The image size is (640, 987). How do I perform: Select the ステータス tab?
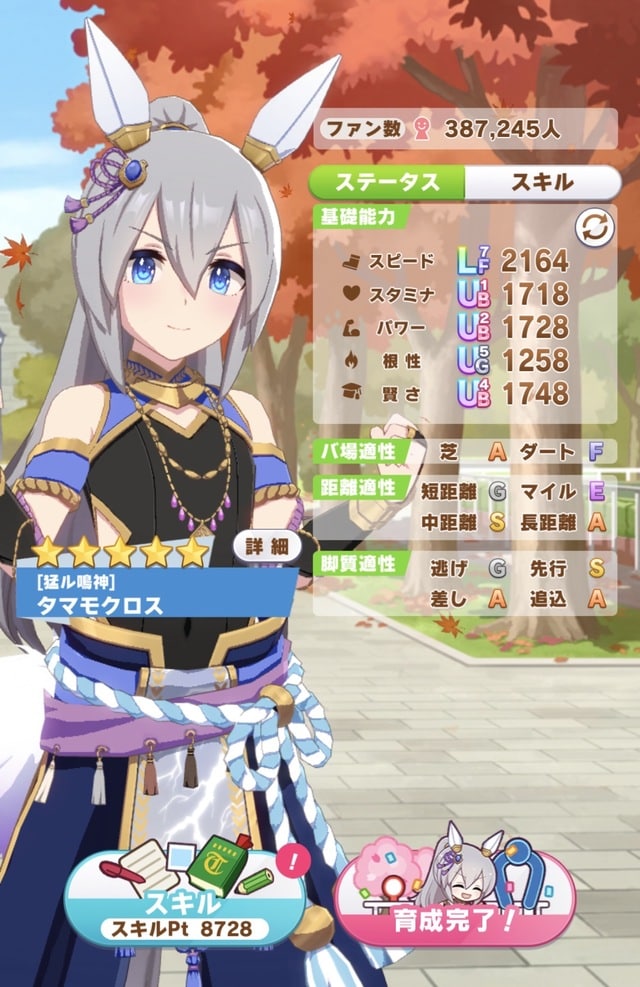pyautogui.click(x=388, y=182)
